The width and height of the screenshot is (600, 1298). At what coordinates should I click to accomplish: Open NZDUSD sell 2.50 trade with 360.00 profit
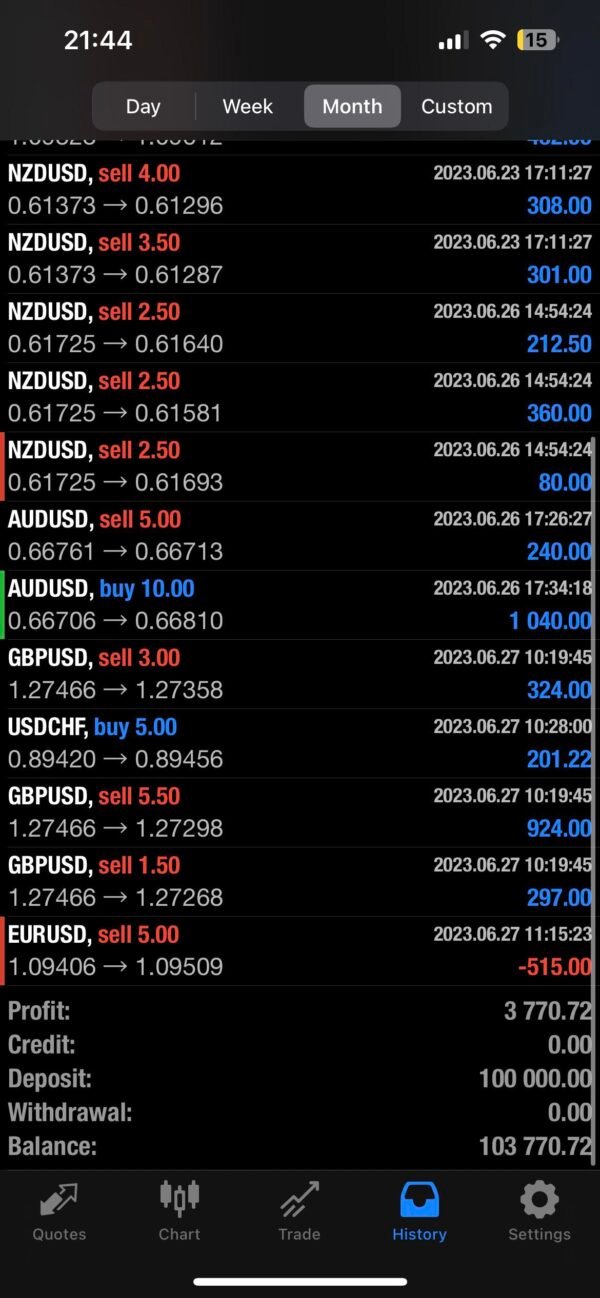[x=300, y=397]
